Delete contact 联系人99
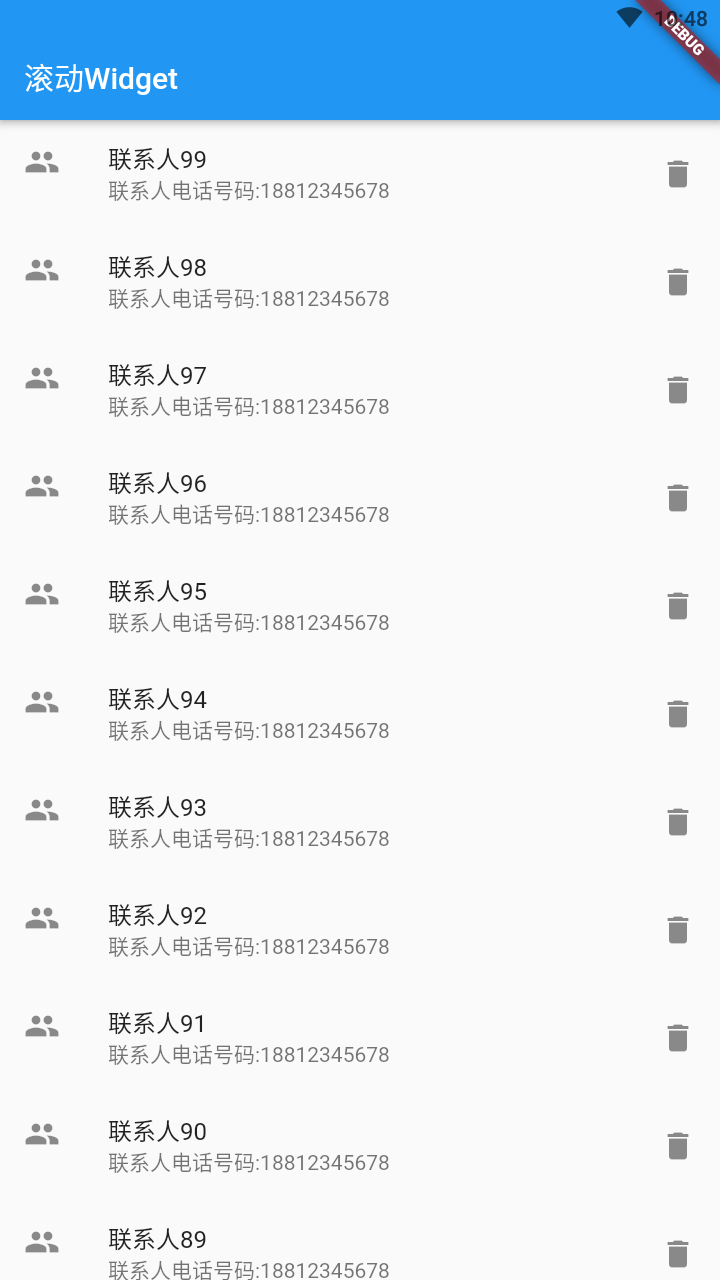The image size is (720, 1280). [678, 174]
